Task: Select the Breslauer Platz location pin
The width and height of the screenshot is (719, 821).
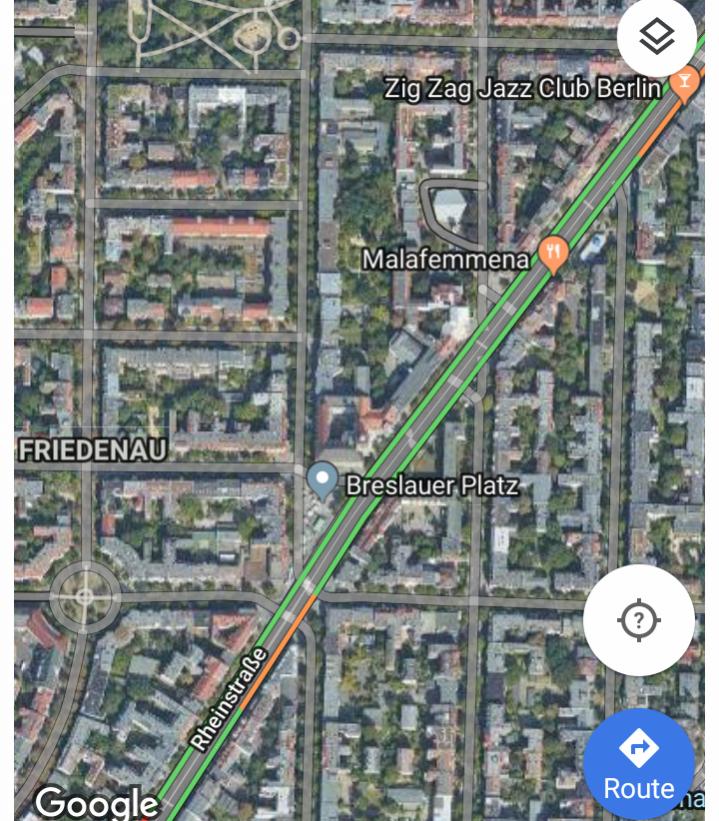Action: click(322, 481)
